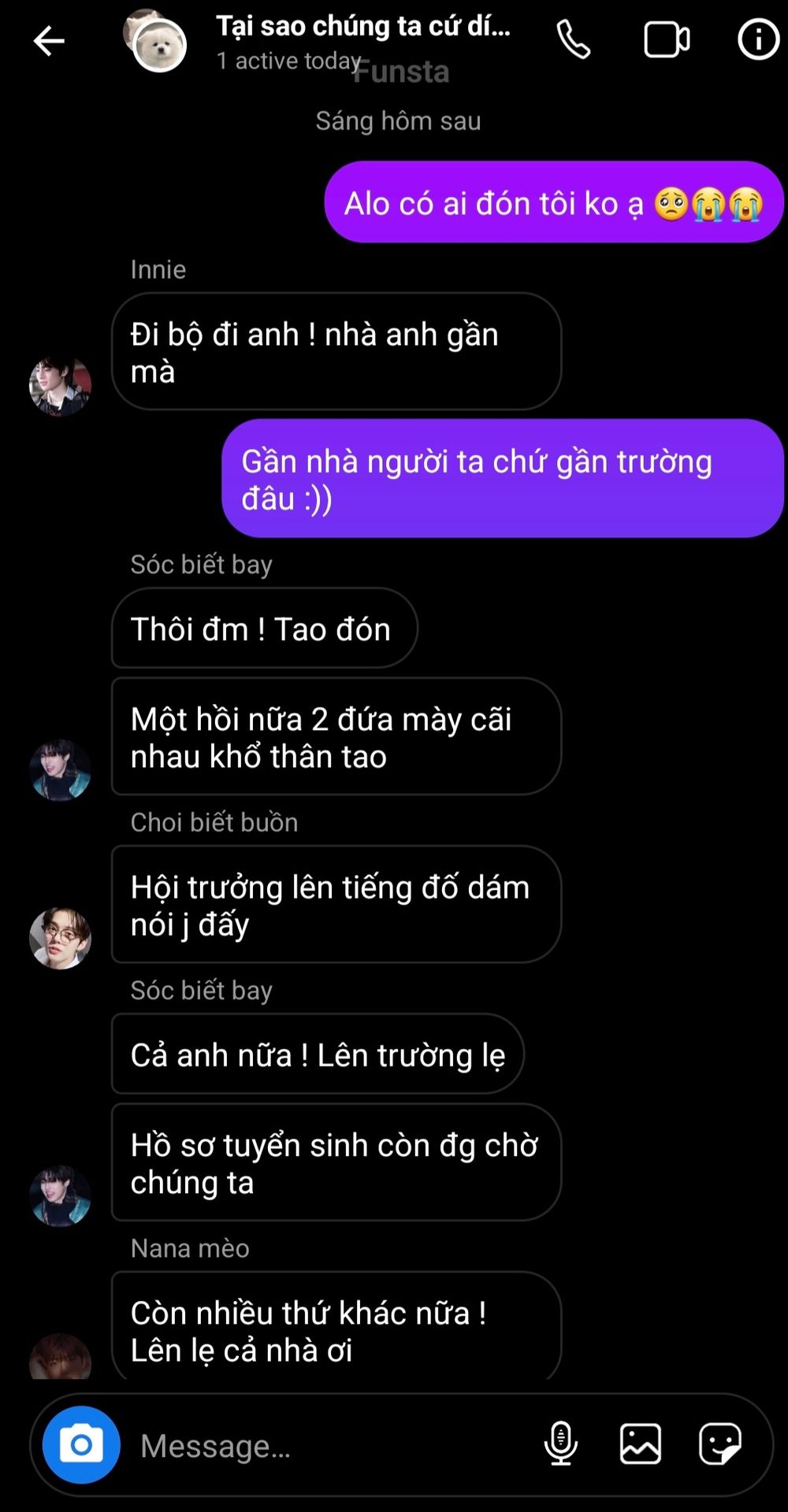Image resolution: width=788 pixels, height=1512 pixels.
Task: Start a voice call
Action: (574, 39)
